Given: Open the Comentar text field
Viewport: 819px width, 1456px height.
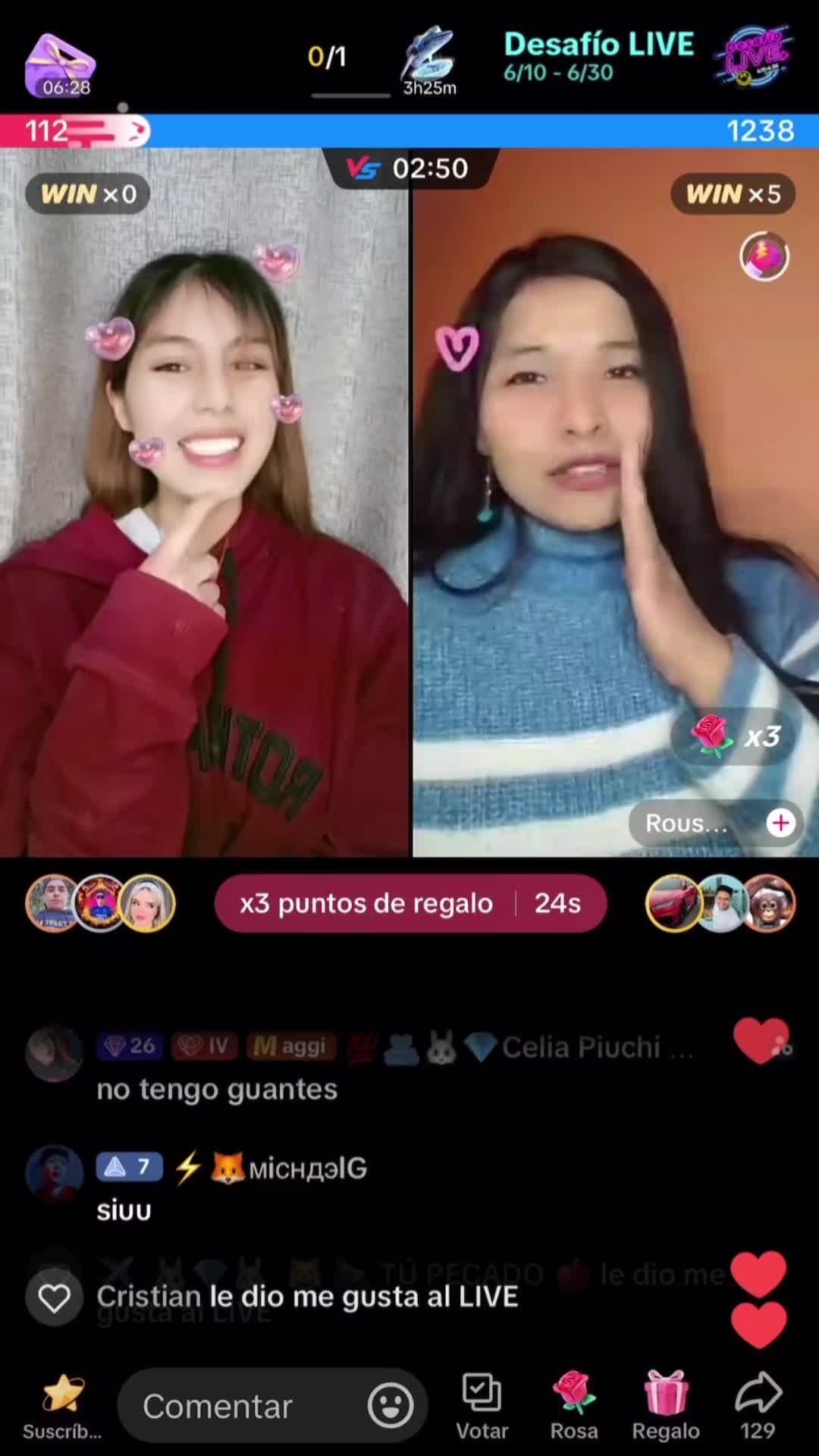Looking at the screenshot, I should (243, 1406).
